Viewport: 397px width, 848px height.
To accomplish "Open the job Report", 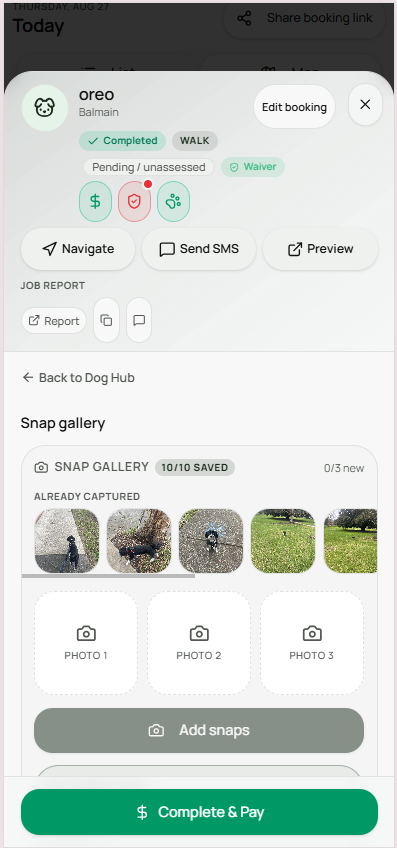I will [54, 321].
